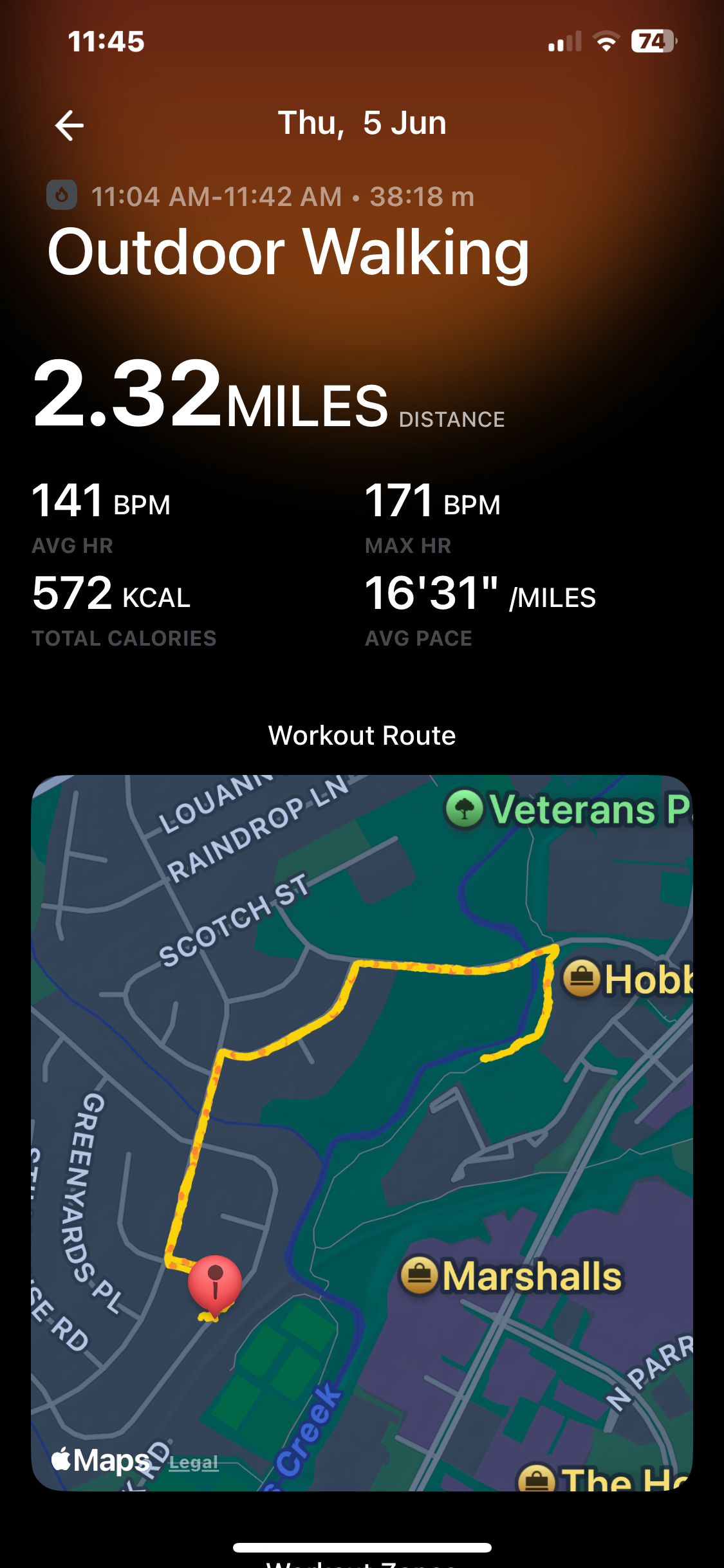This screenshot has height=1568, width=724.
Task: Open the Legal link on the map
Action: (x=194, y=1462)
